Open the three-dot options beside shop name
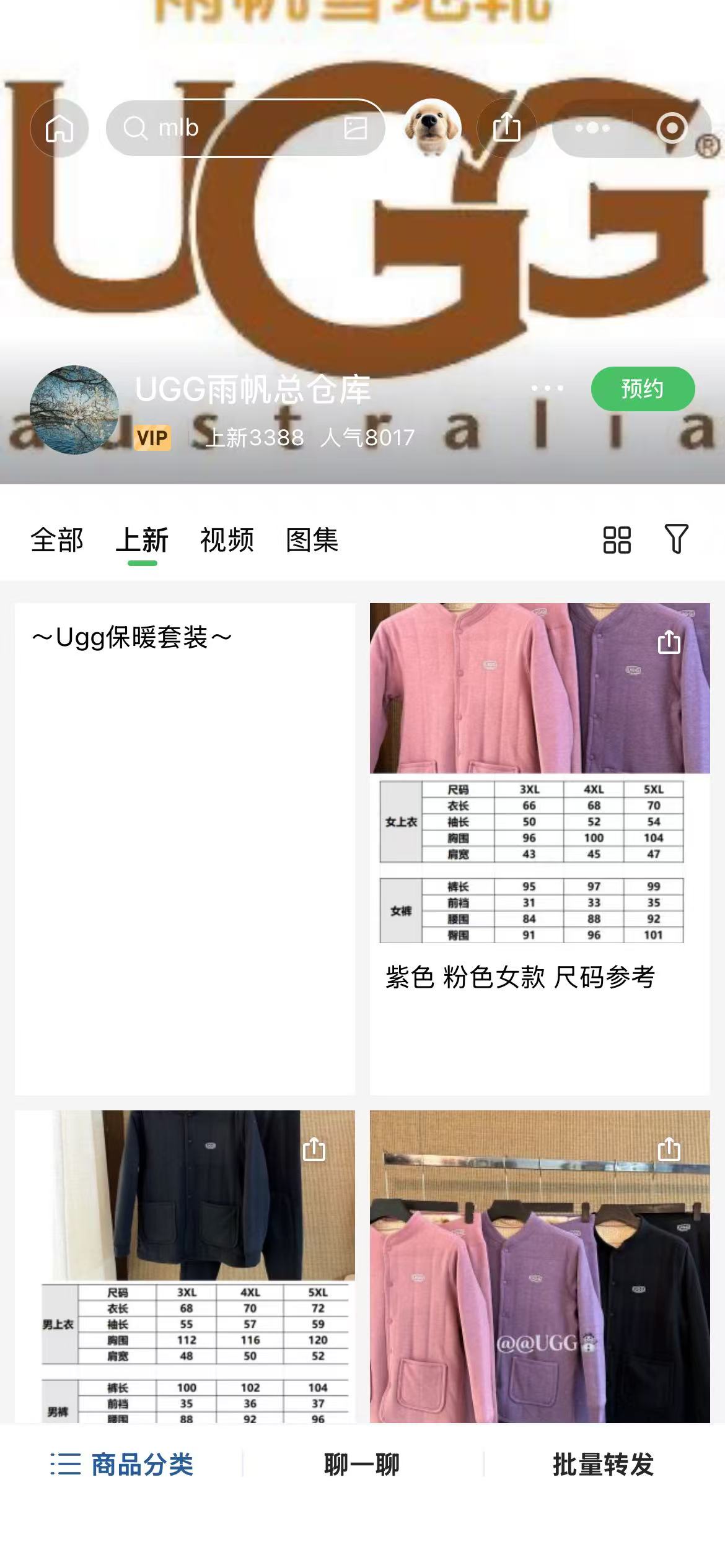The height and width of the screenshot is (1568, 725). click(x=547, y=388)
